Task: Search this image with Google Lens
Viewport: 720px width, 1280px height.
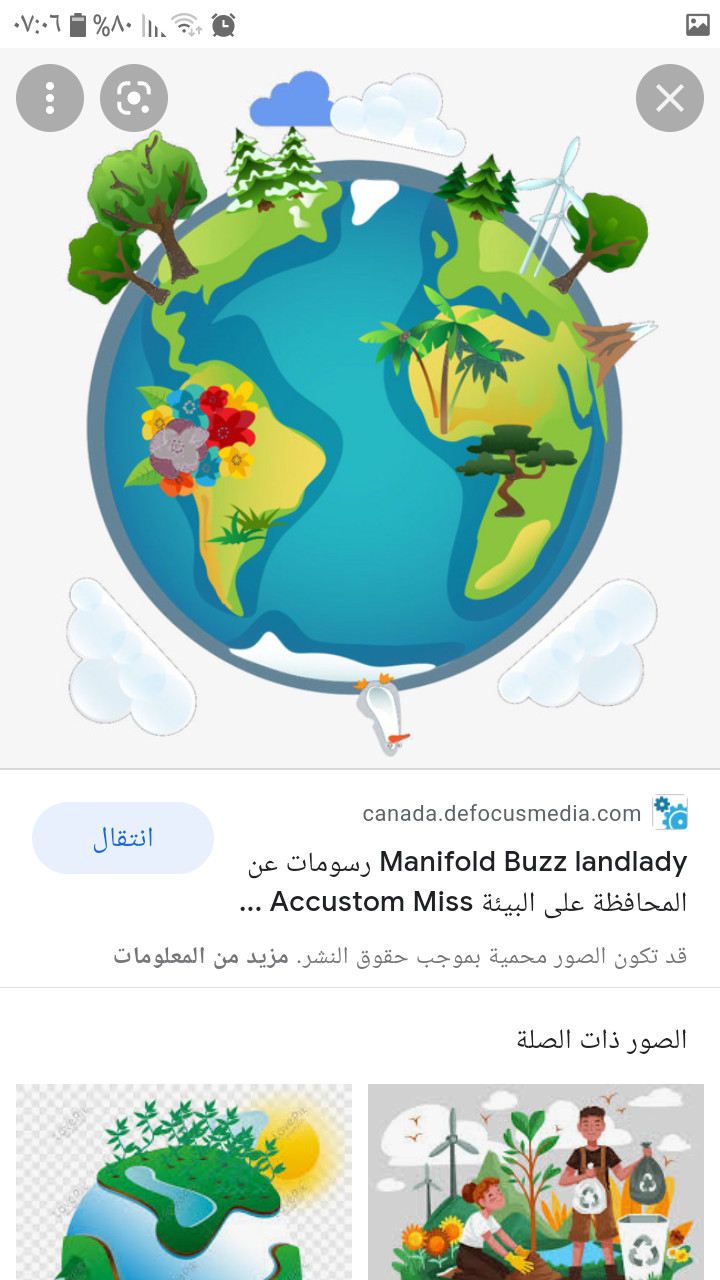Action: [x=134, y=98]
